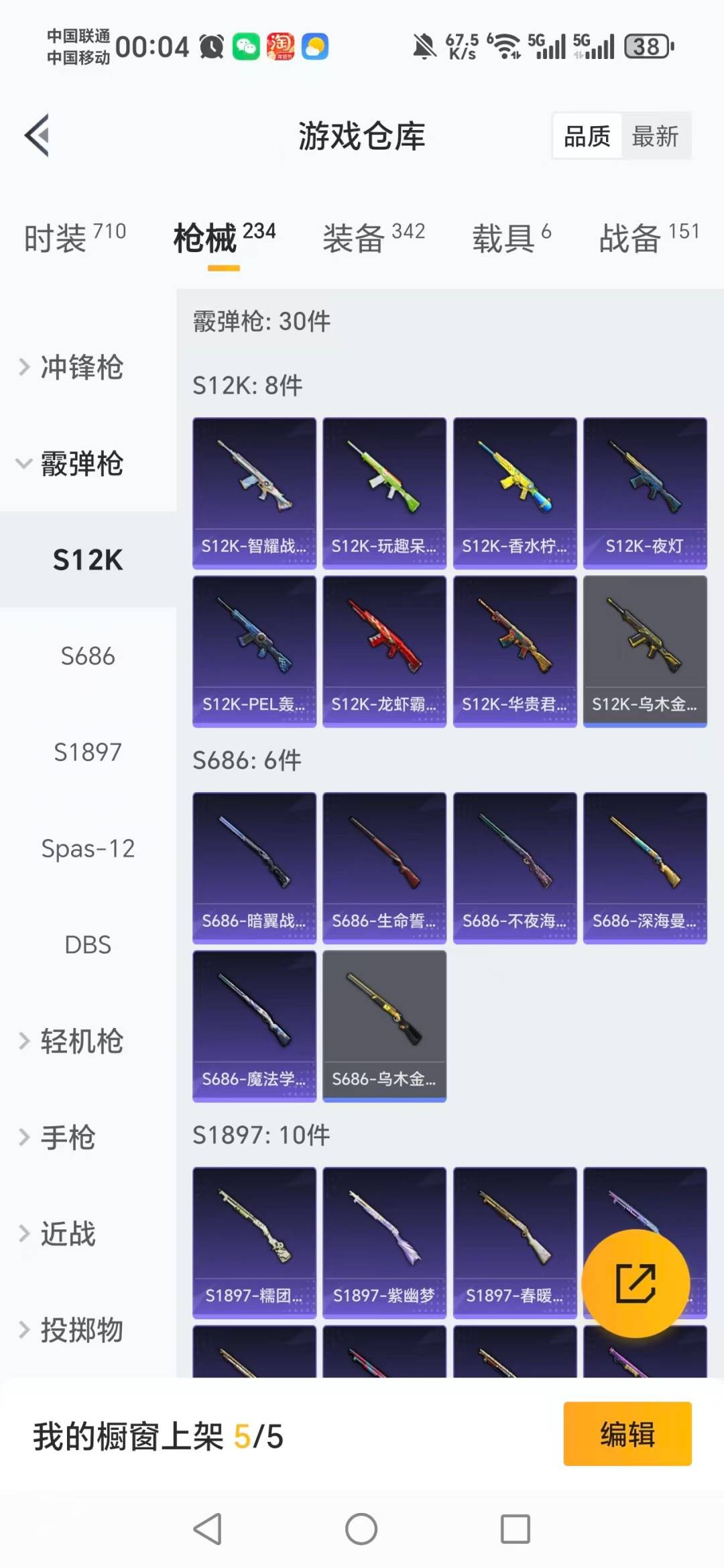This screenshot has width=724, height=1568.
Task: Open the S686-乌木金 skin
Action: [x=384, y=1025]
